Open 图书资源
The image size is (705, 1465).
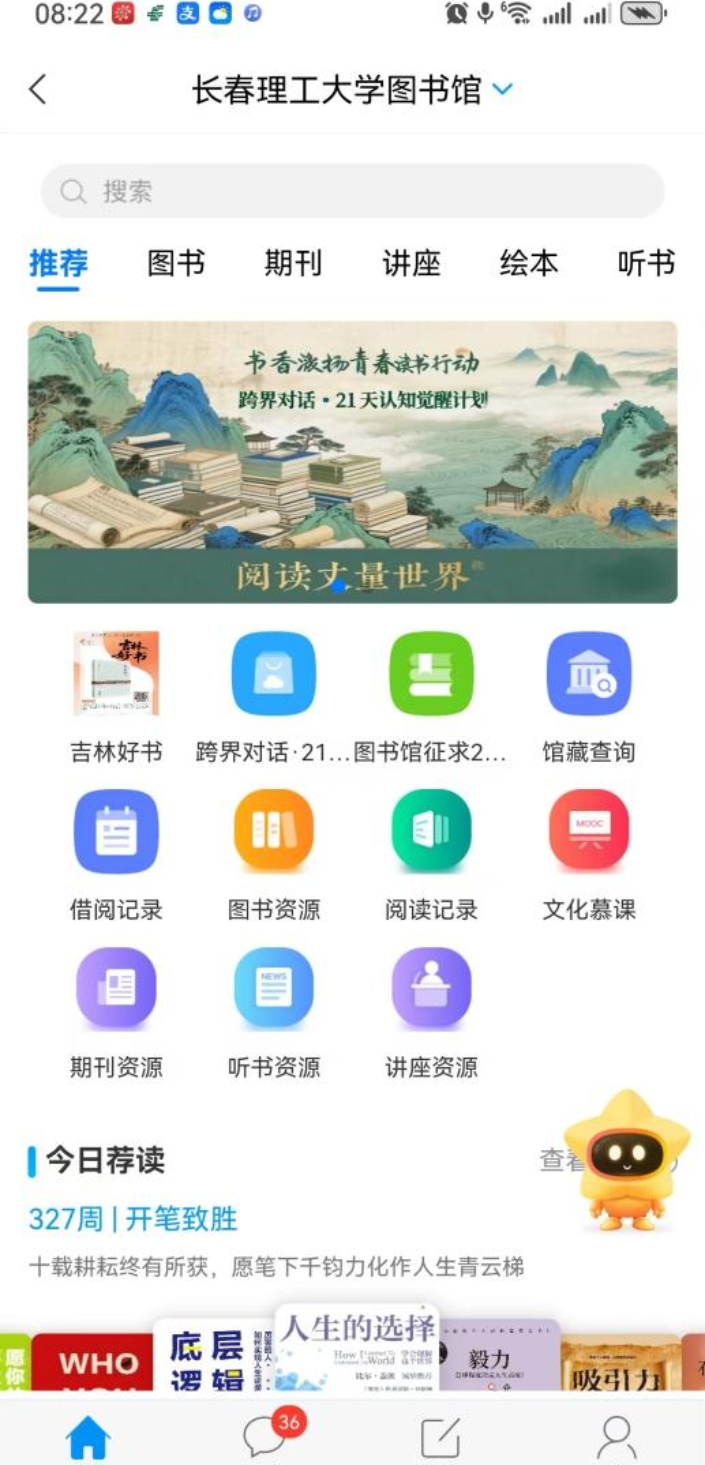[x=273, y=832]
